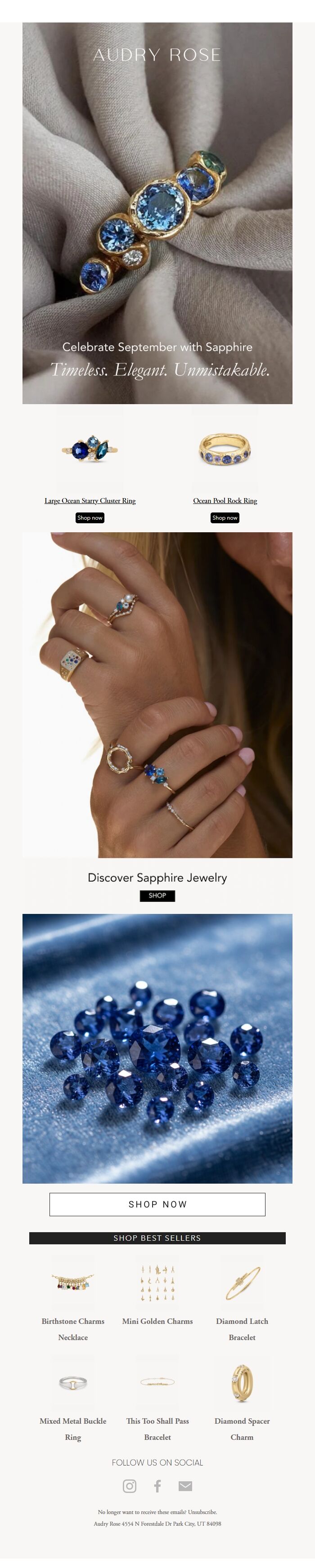Tap Shop now under Large Ocean Starry Cluster Ring
The height and width of the screenshot is (1568, 315).
click(90, 517)
